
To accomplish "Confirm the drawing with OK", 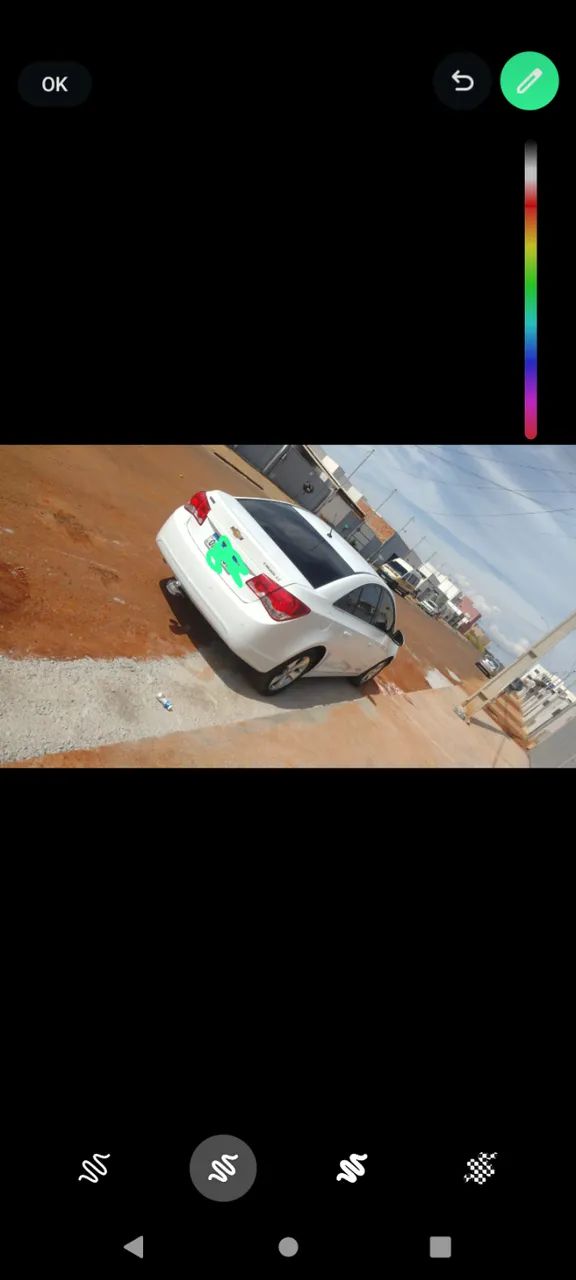I will [x=54, y=84].
